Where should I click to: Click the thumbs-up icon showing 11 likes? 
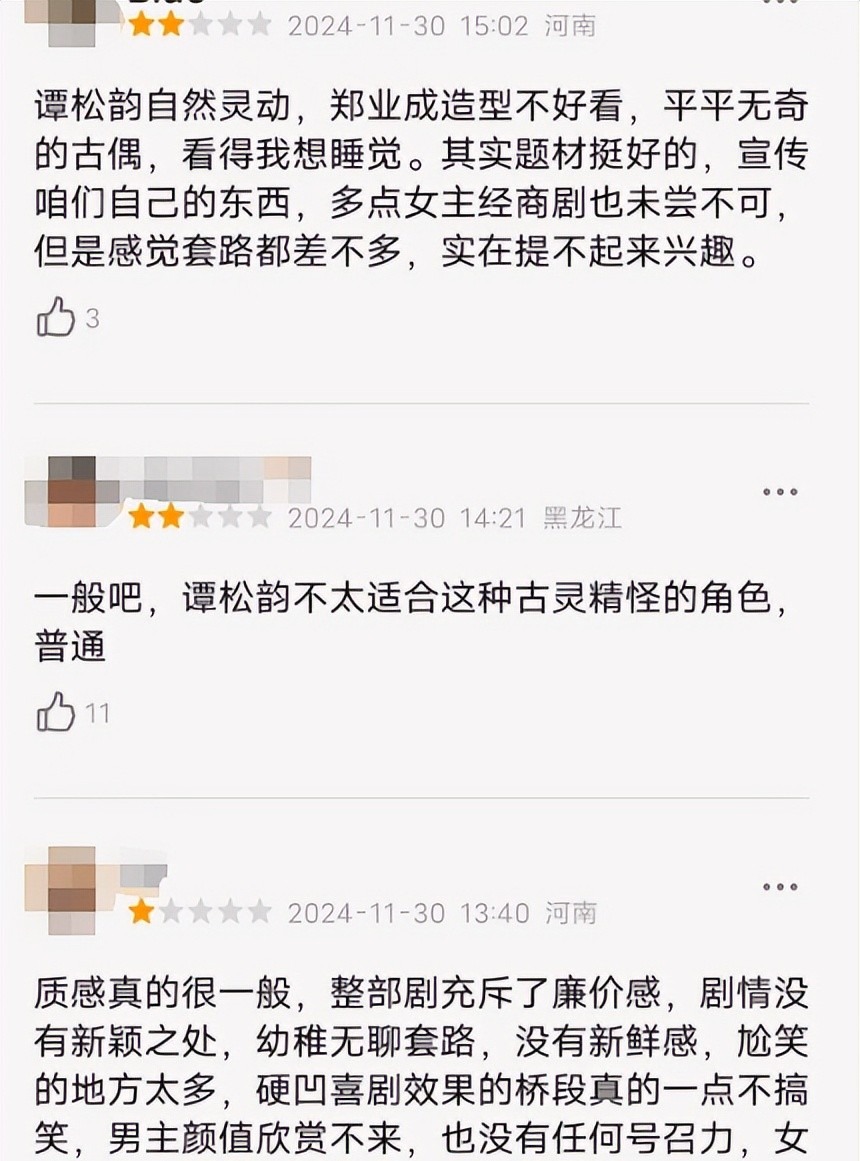(x=57, y=712)
